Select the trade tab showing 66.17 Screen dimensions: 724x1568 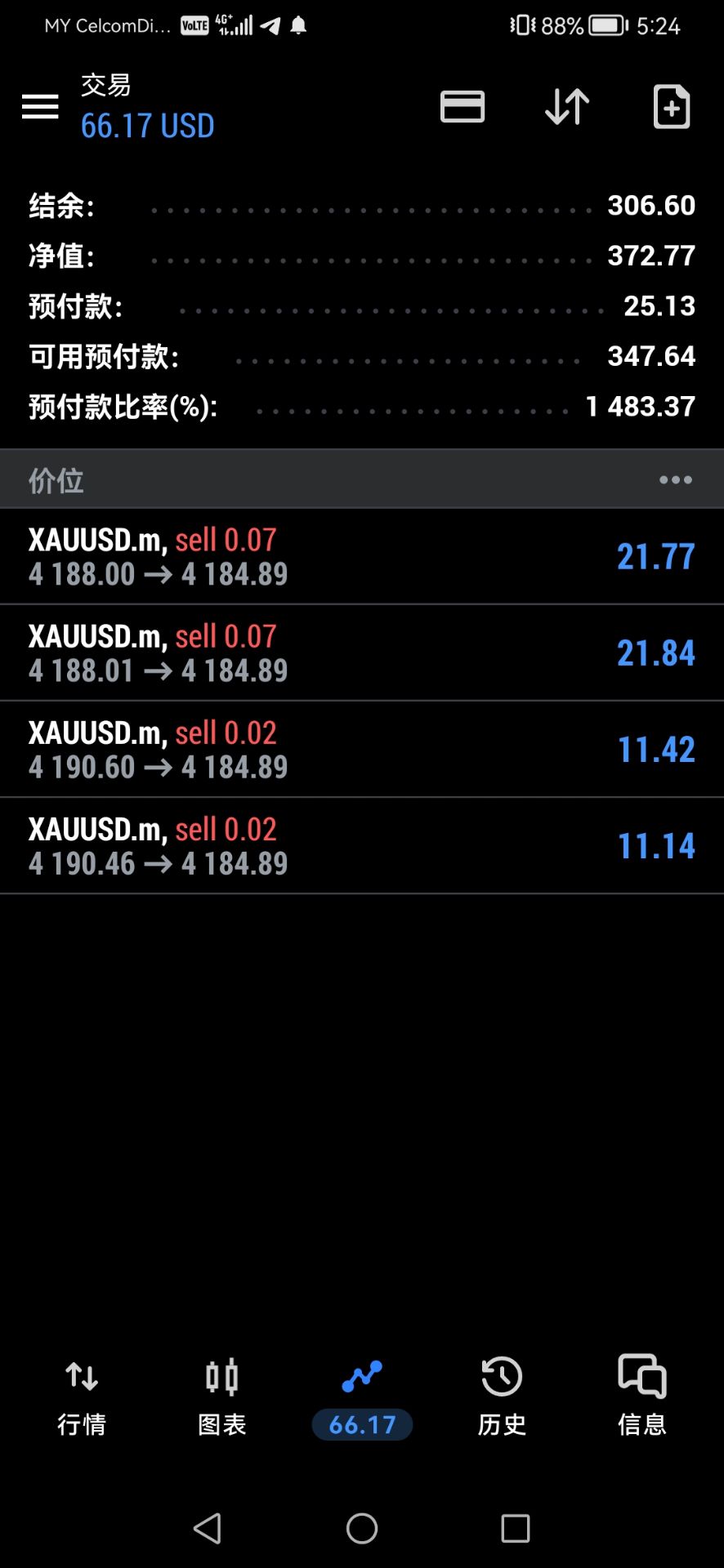pyautogui.click(x=362, y=1398)
